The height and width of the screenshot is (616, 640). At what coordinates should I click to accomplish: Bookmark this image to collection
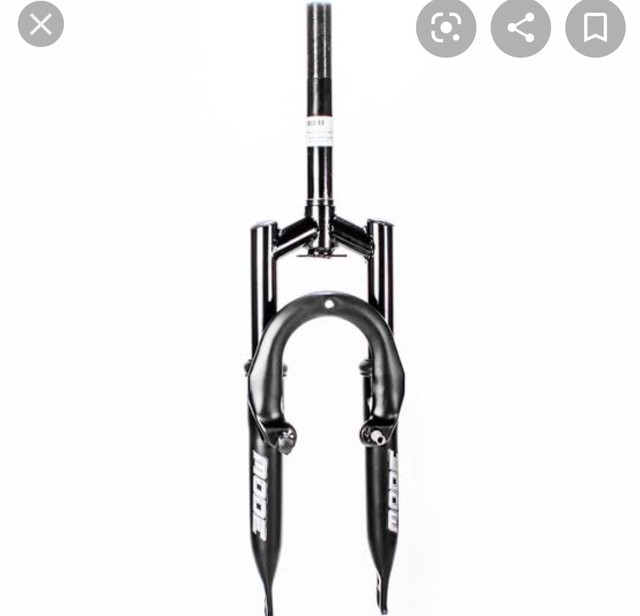pyautogui.click(x=595, y=27)
